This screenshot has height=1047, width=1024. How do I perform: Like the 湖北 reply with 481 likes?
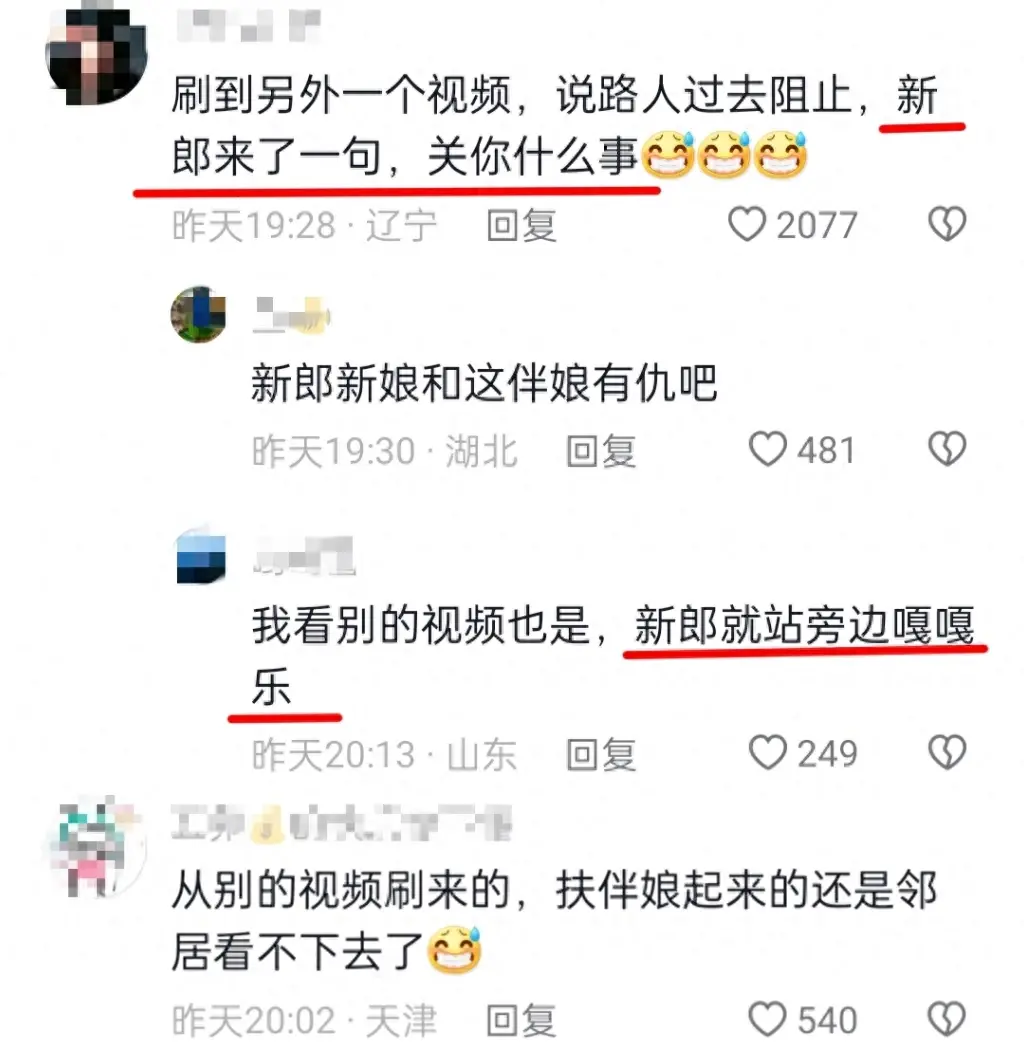(768, 450)
